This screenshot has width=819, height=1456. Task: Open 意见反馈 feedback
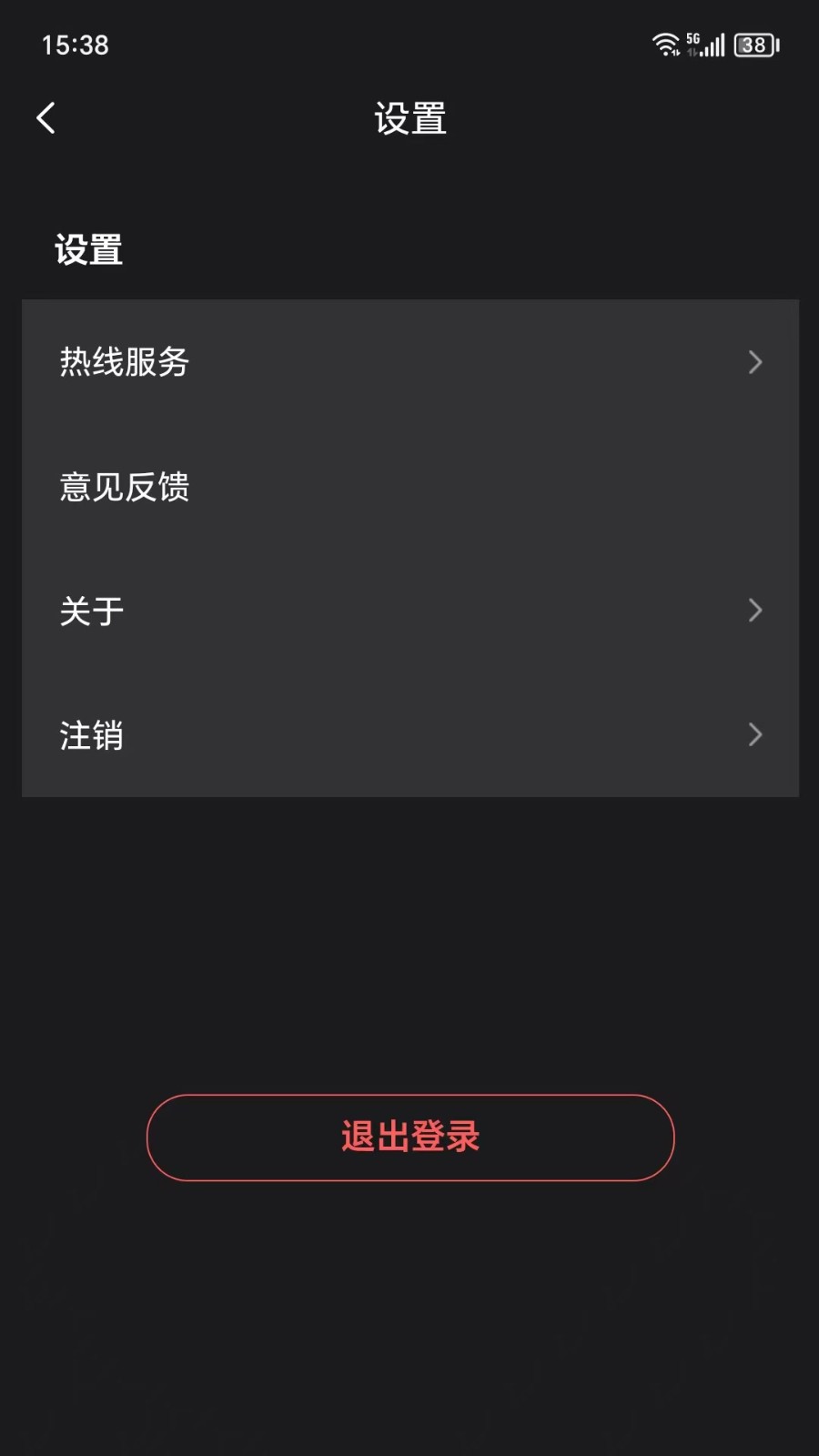[x=410, y=487]
